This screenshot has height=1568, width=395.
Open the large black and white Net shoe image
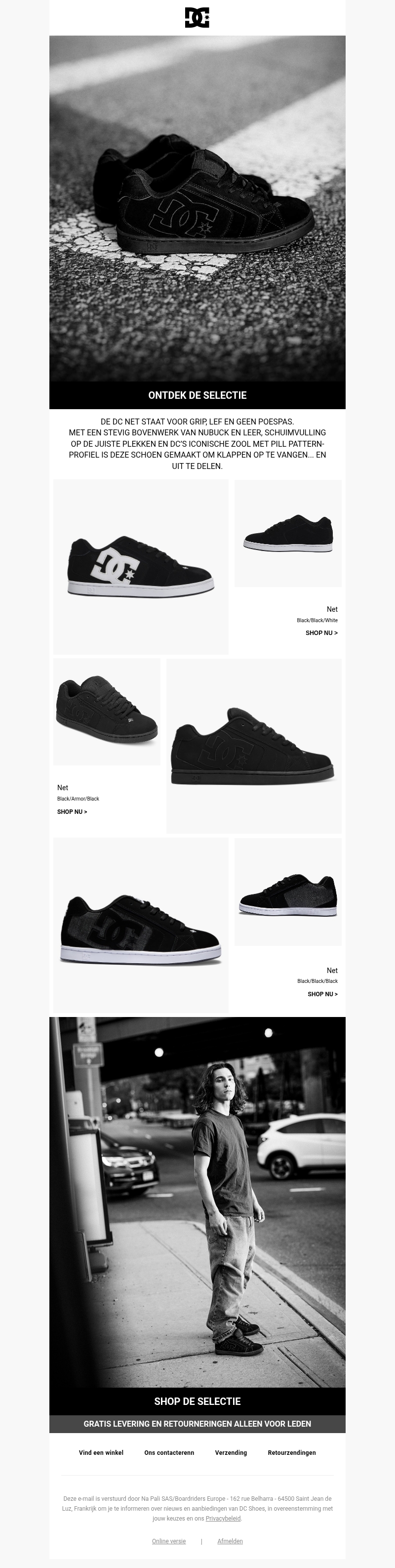(141, 567)
